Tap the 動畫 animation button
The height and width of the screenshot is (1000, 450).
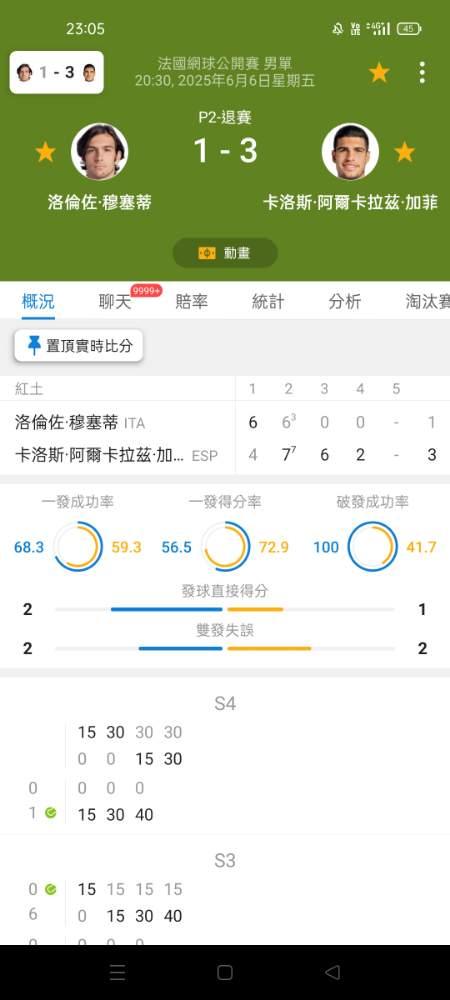225,253
